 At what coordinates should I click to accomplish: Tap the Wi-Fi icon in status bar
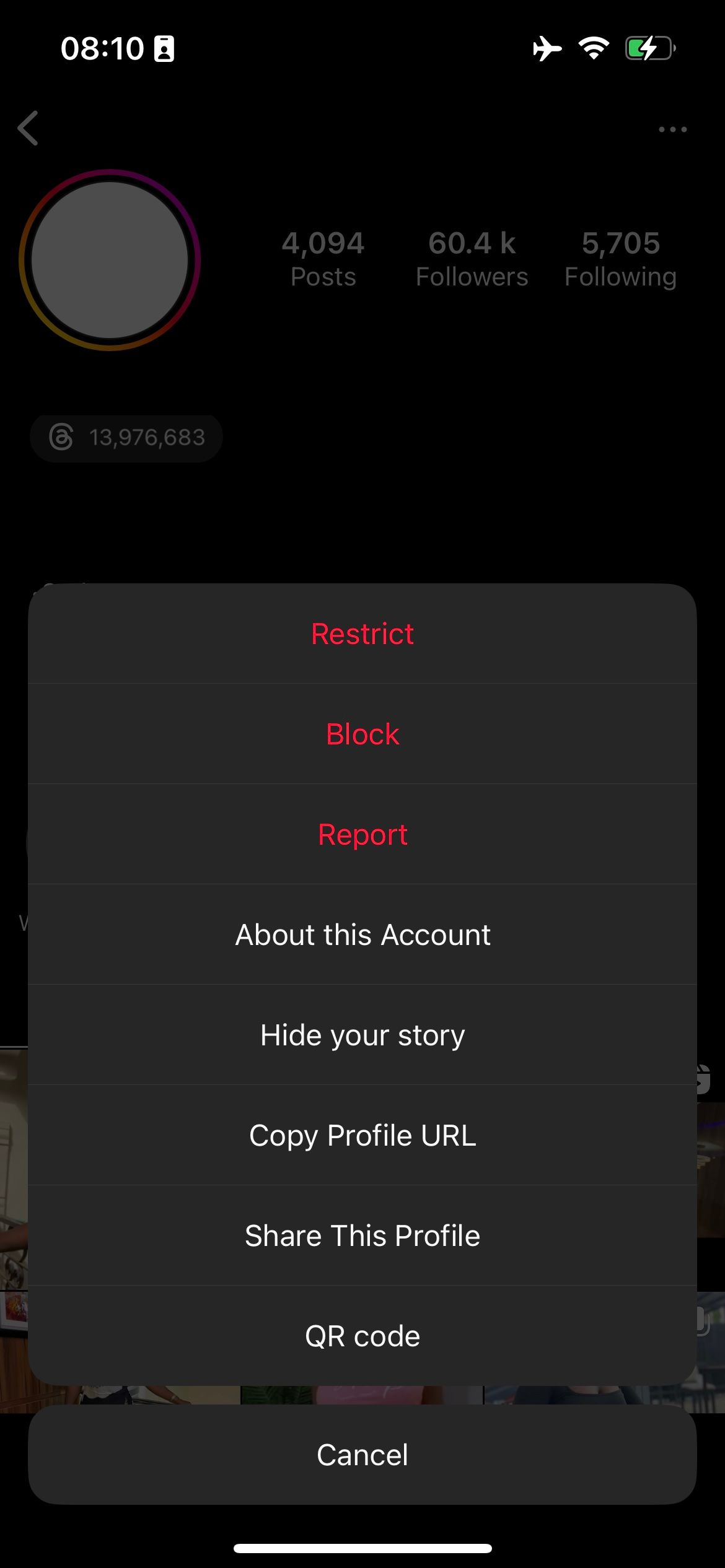[x=594, y=48]
